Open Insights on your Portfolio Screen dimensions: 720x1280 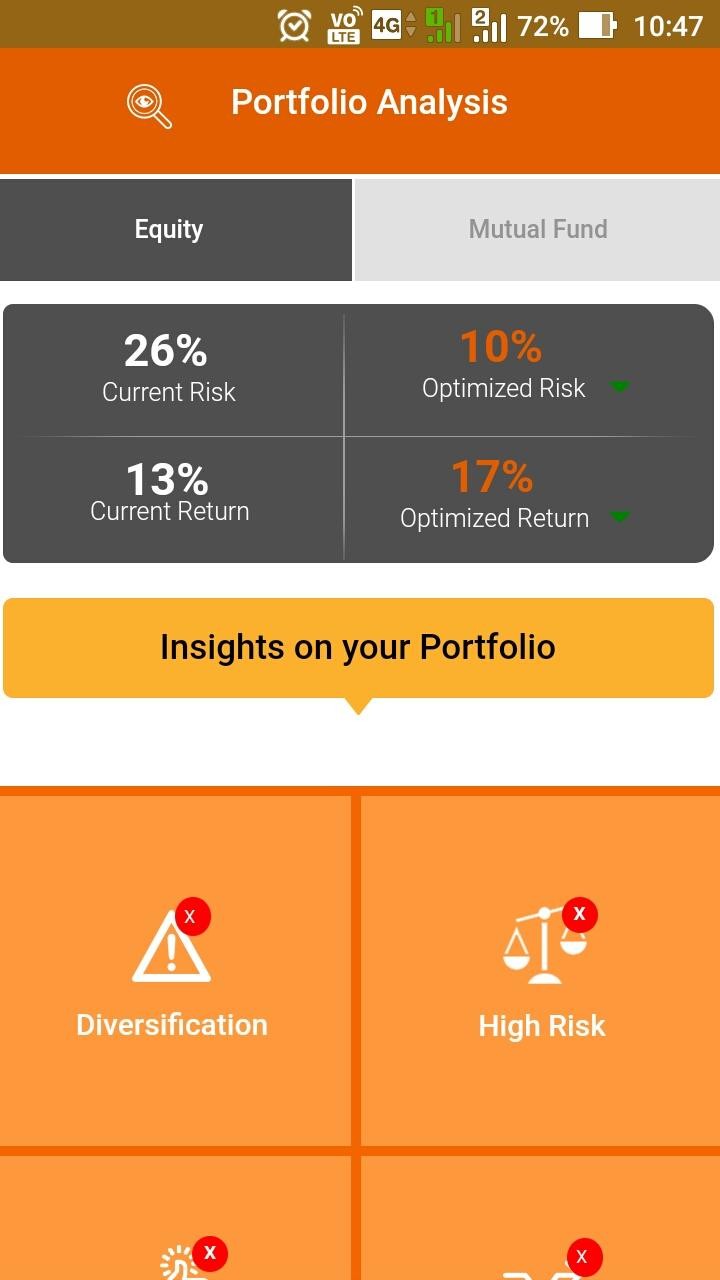tap(358, 648)
